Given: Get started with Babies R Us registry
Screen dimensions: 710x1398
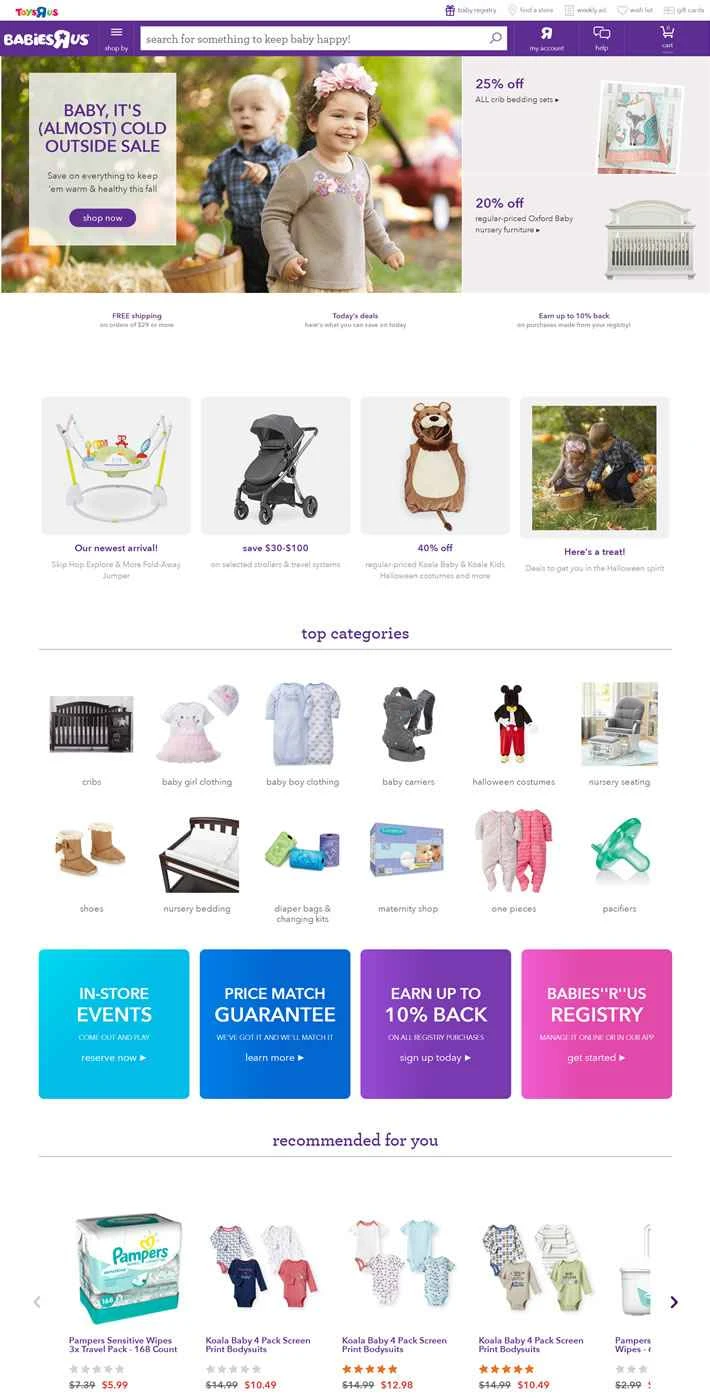Looking at the screenshot, I should tap(595, 1057).
